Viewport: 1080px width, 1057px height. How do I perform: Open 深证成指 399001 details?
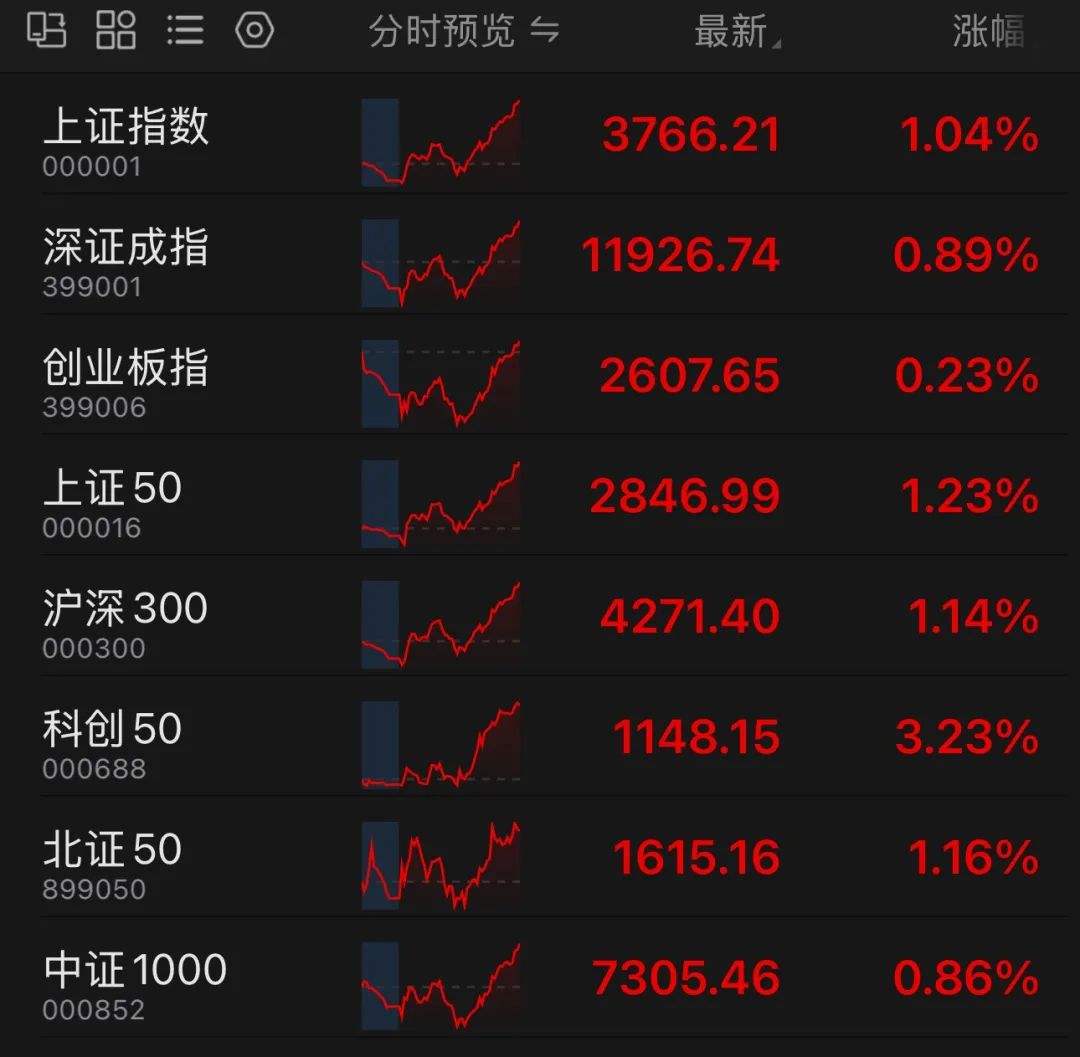coord(126,260)
